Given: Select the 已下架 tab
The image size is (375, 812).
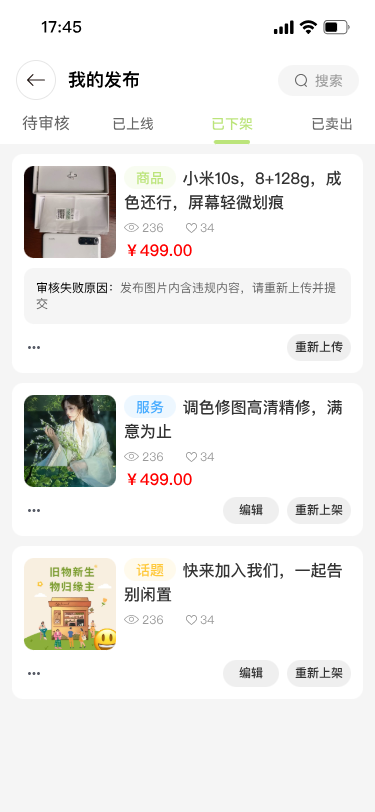Looking at the screenshot, I should point(232,125).
